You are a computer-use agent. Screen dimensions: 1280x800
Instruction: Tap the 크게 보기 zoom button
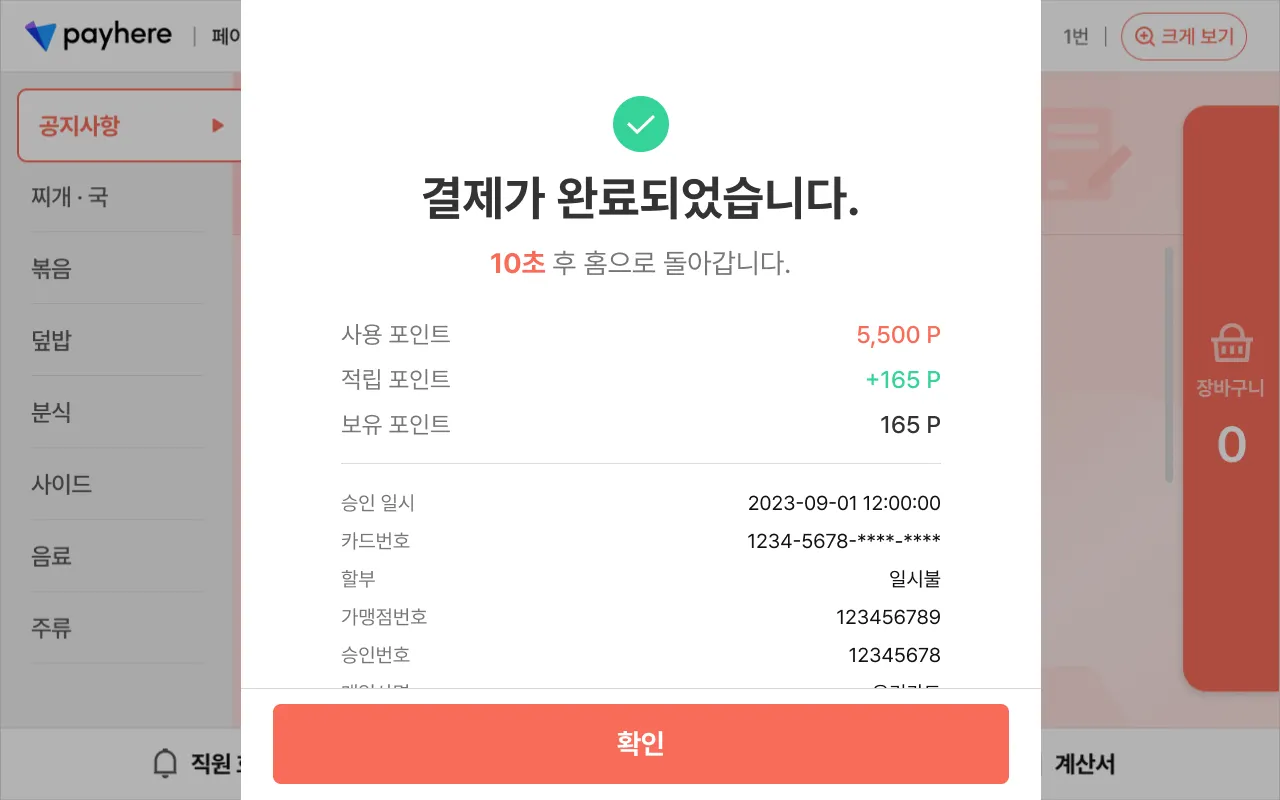[1183, 37]
